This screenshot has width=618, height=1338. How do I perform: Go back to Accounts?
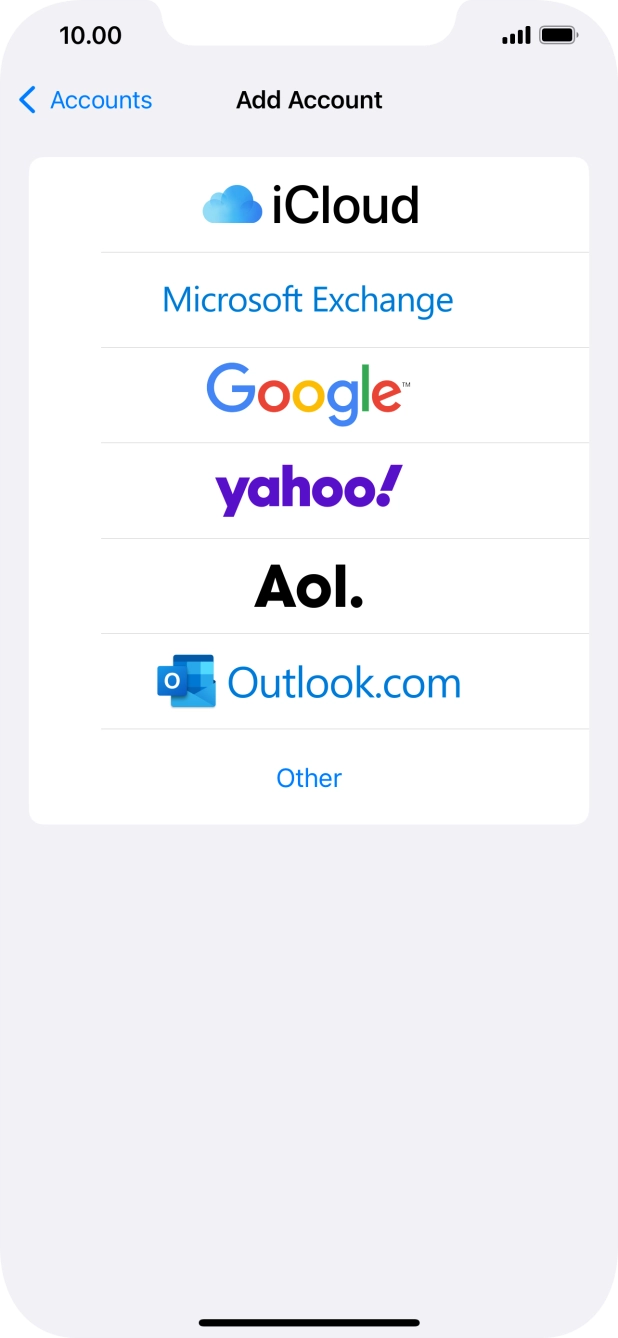pos(85,100)
